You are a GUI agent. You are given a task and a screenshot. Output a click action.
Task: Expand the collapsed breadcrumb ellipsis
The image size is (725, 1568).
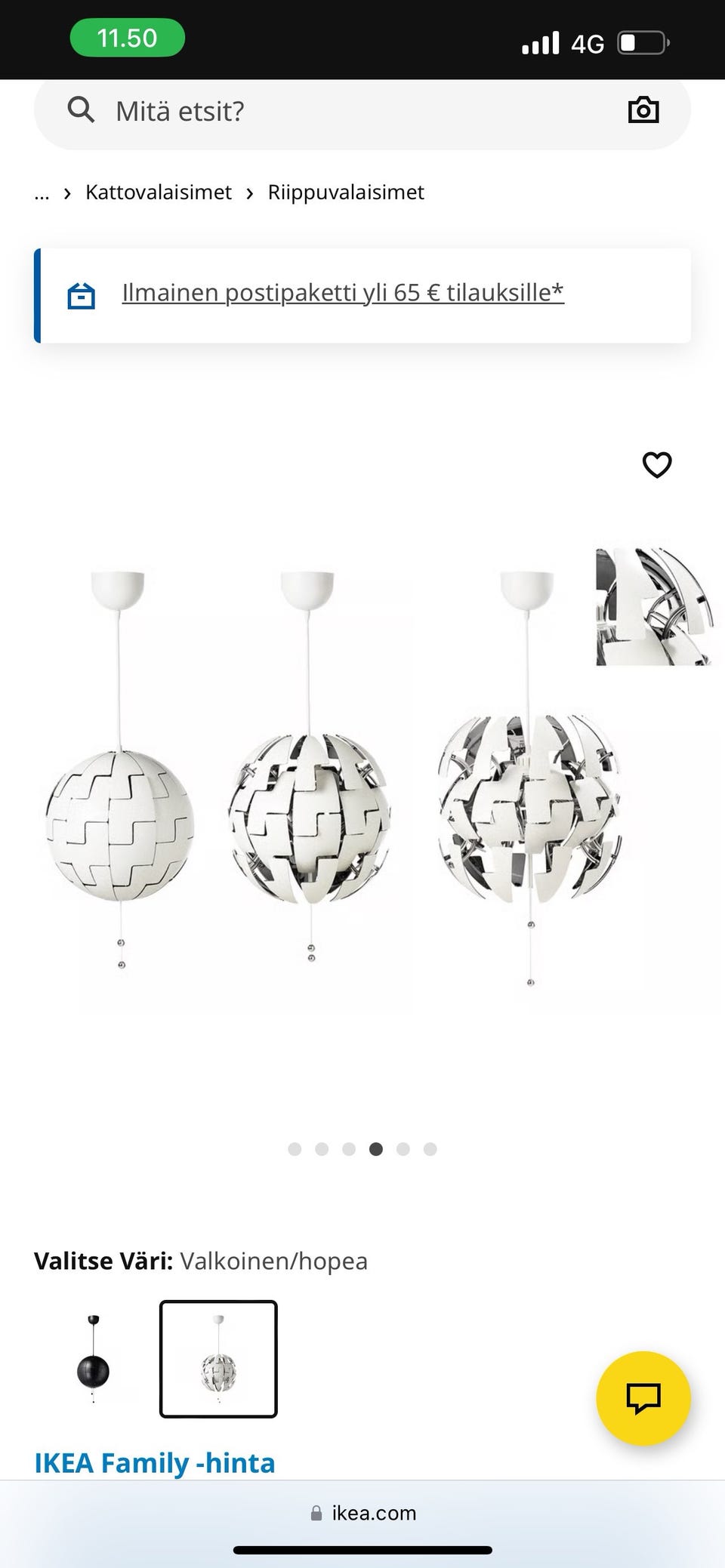coord(42,193)
